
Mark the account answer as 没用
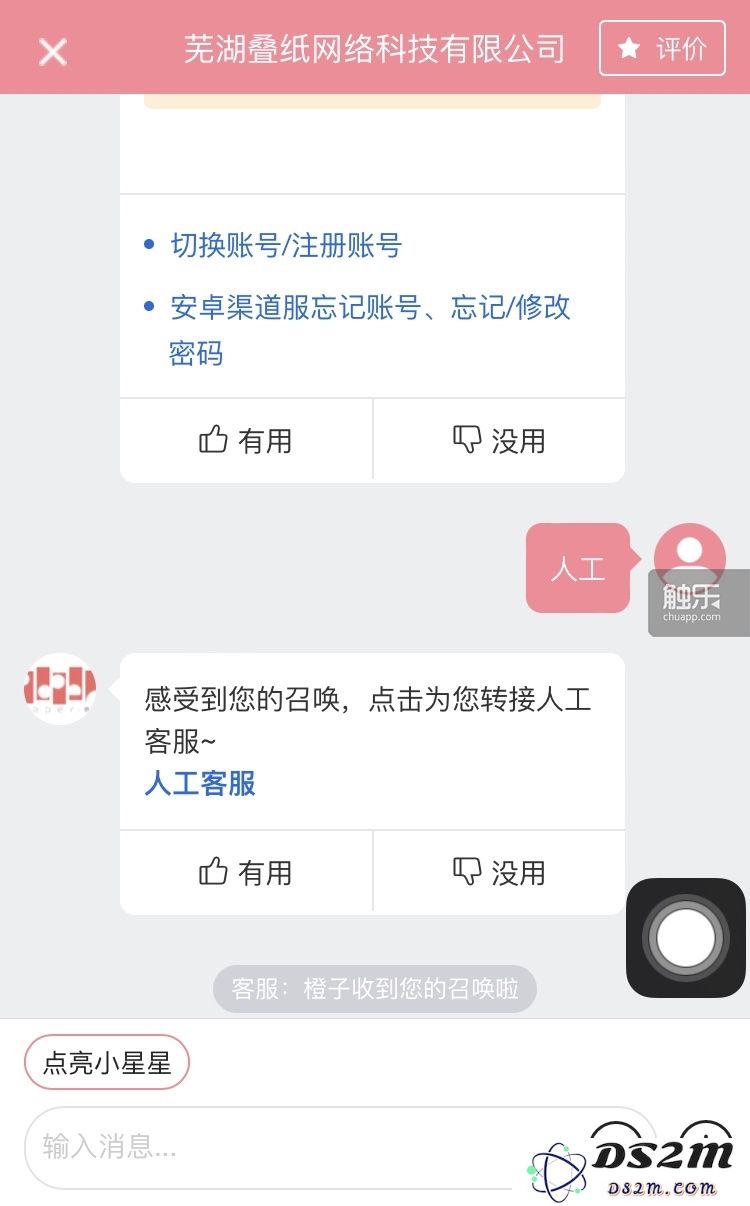click(x=499, y=440)
